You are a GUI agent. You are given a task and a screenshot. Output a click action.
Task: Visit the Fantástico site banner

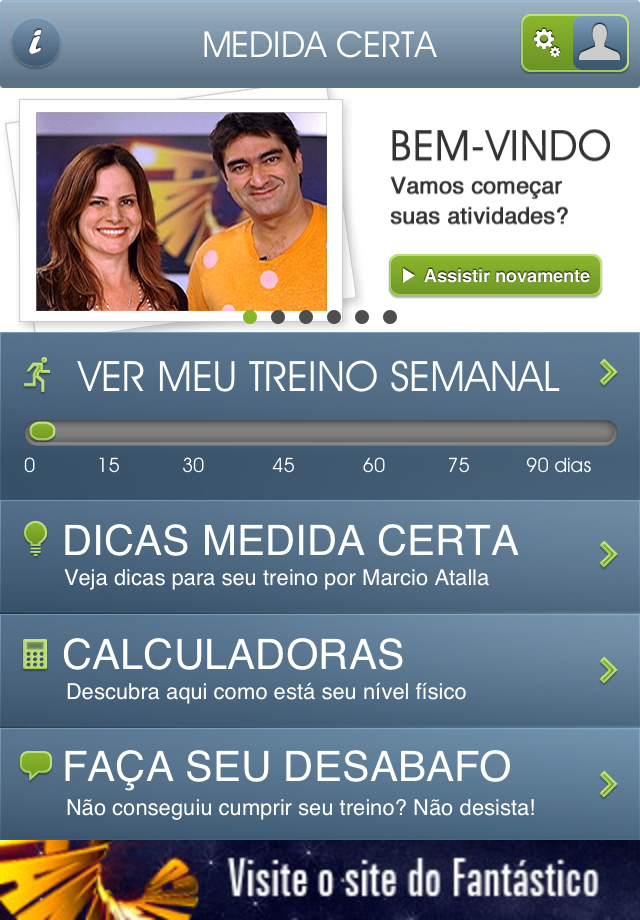[320, 880]
